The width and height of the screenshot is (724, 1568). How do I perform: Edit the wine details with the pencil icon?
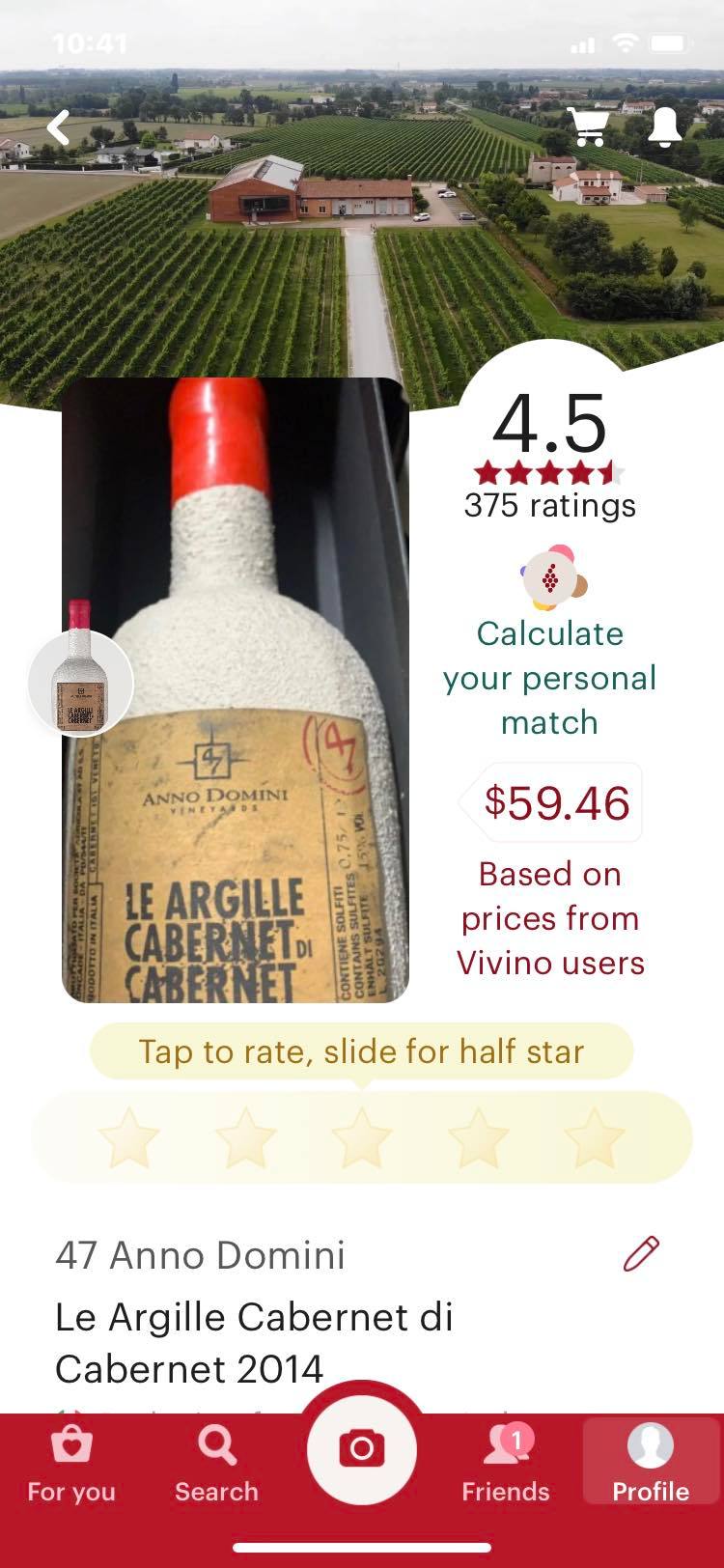(641, 1253)
